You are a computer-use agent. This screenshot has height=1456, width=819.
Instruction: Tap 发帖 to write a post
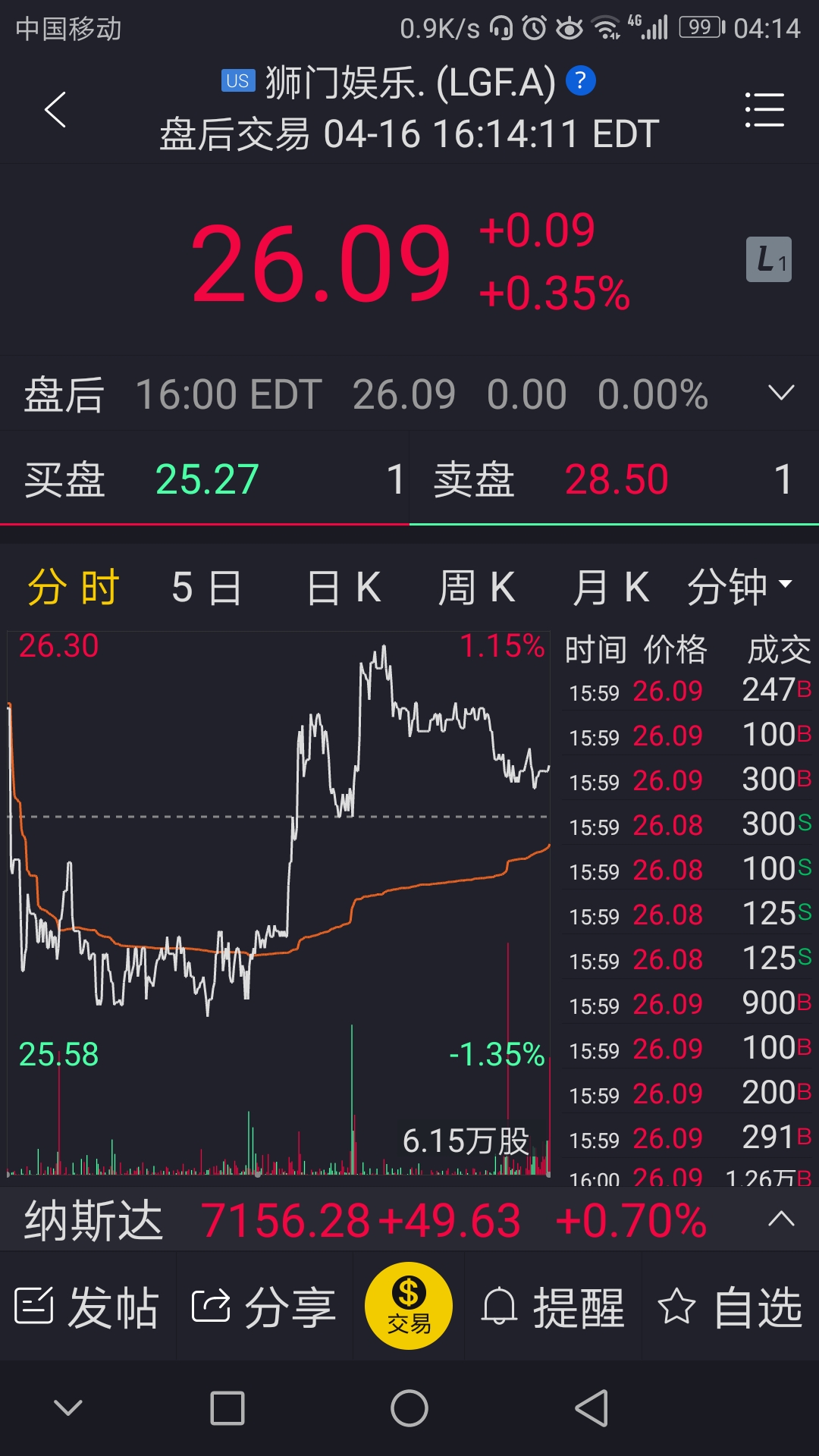click(x=88, y=1307)
